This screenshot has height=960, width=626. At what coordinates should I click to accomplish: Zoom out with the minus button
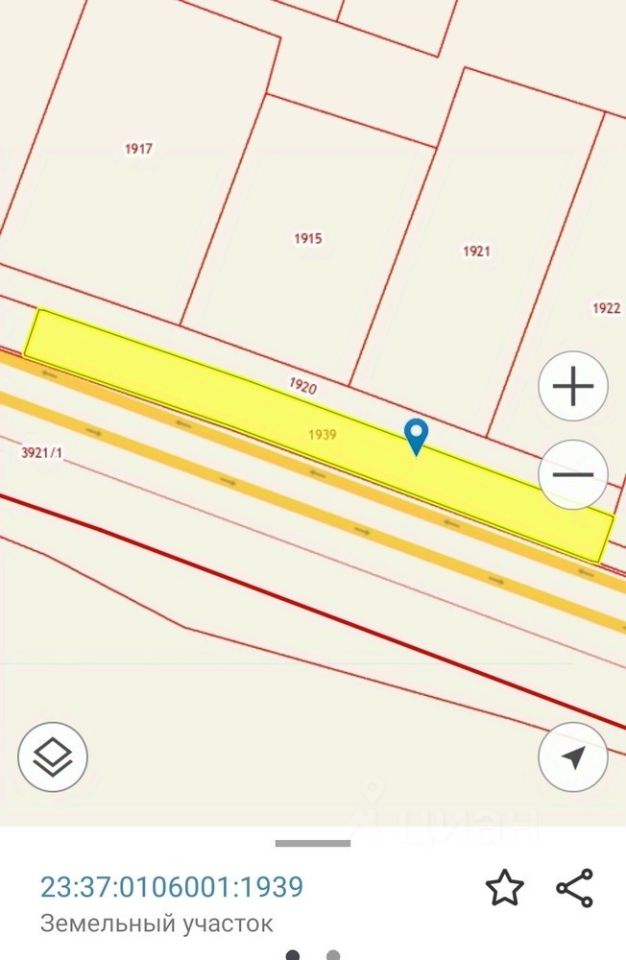573,474
